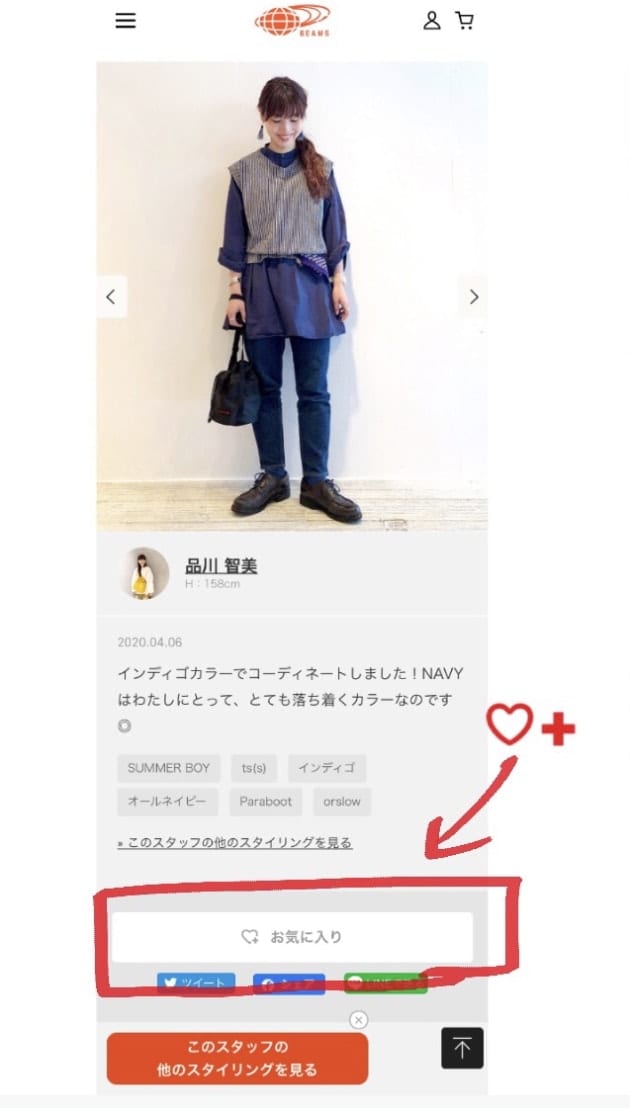Share via the LINE button
Image resolution: width=630 pixels, height=1108 pixels.
(385, 983)
